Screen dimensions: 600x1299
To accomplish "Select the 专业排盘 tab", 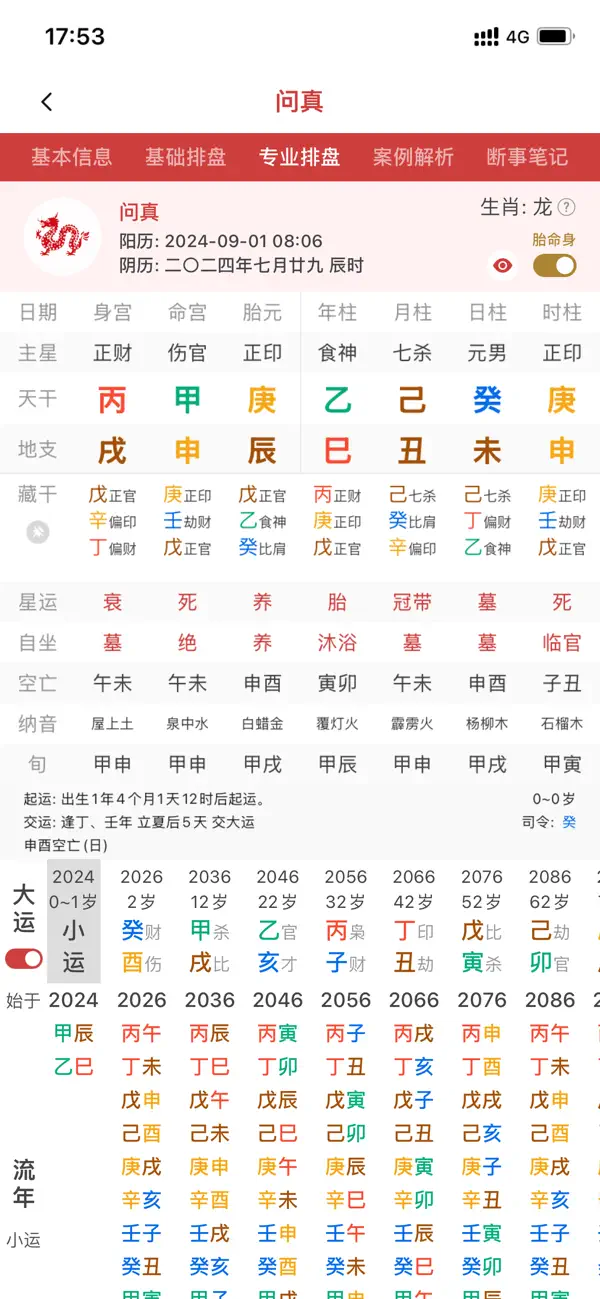I will [299, 157].
